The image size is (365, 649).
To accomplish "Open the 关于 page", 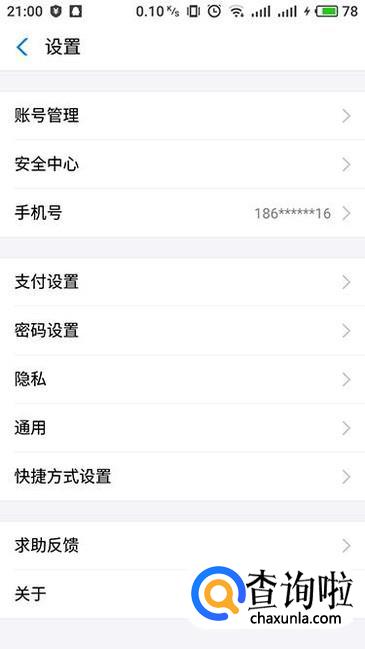I will coord(182,594).
